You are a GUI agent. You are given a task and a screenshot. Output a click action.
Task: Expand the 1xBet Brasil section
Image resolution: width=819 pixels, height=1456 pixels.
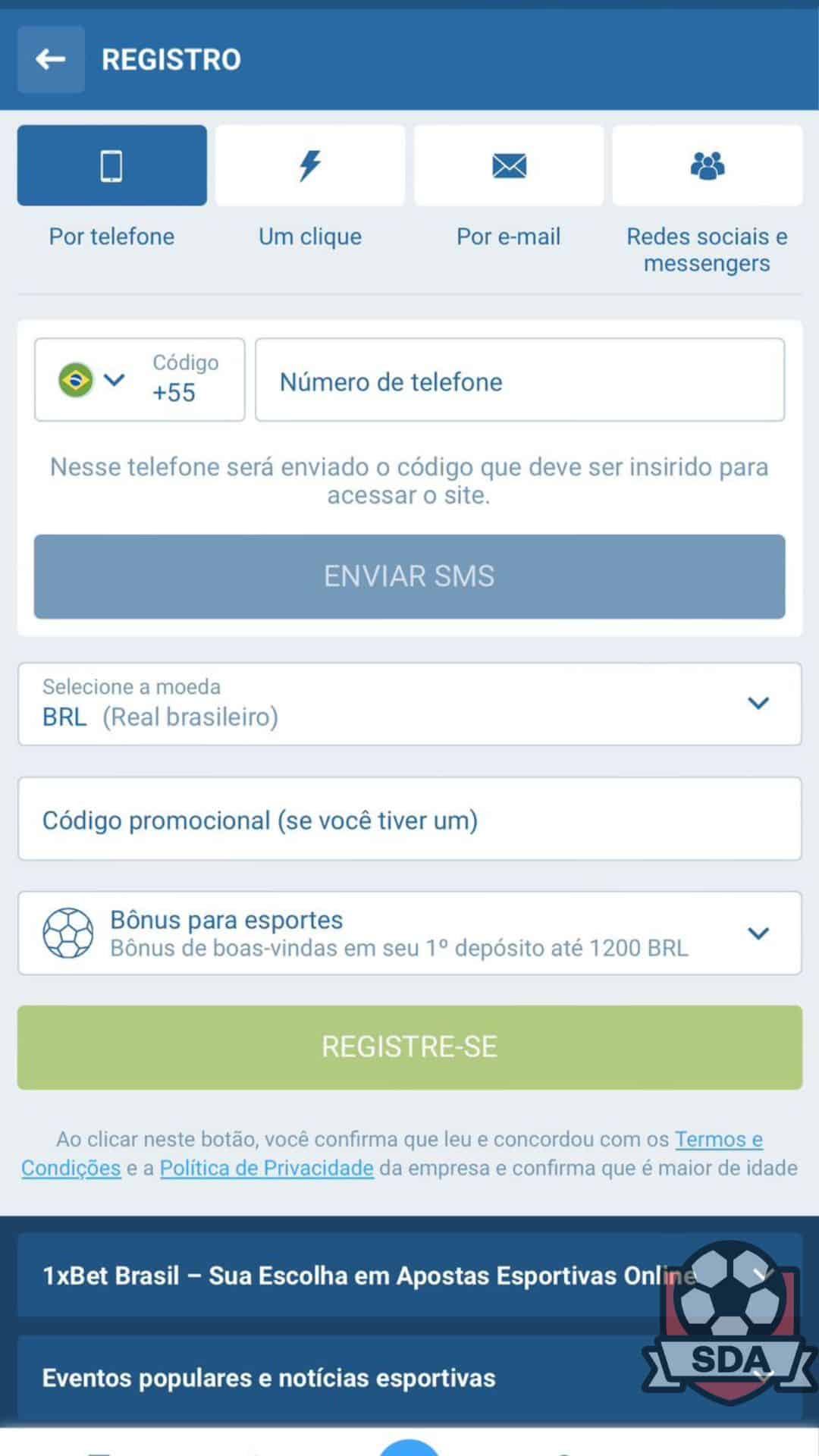coord(409,1275)
